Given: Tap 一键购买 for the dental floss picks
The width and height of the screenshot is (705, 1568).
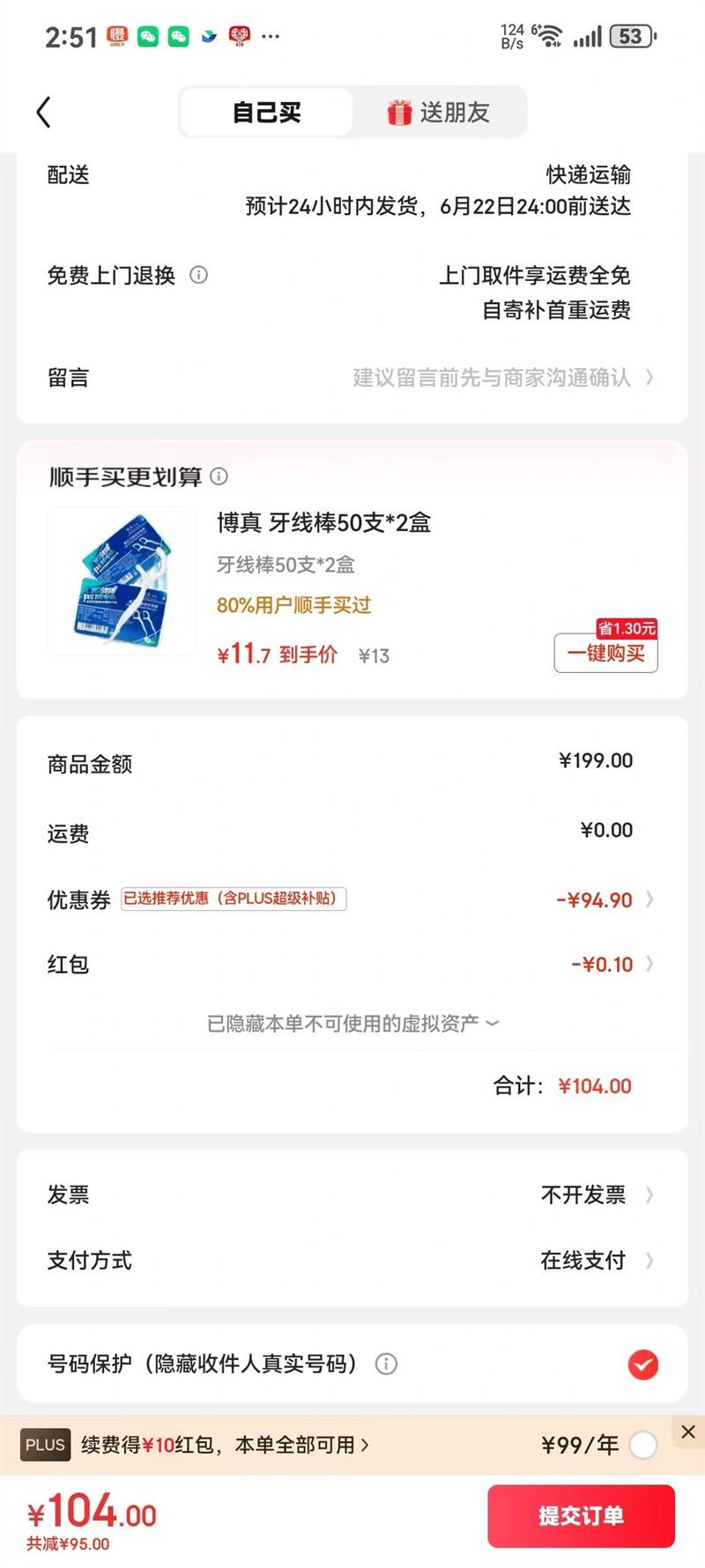Looking at the screenshot, I should point(605,653).
